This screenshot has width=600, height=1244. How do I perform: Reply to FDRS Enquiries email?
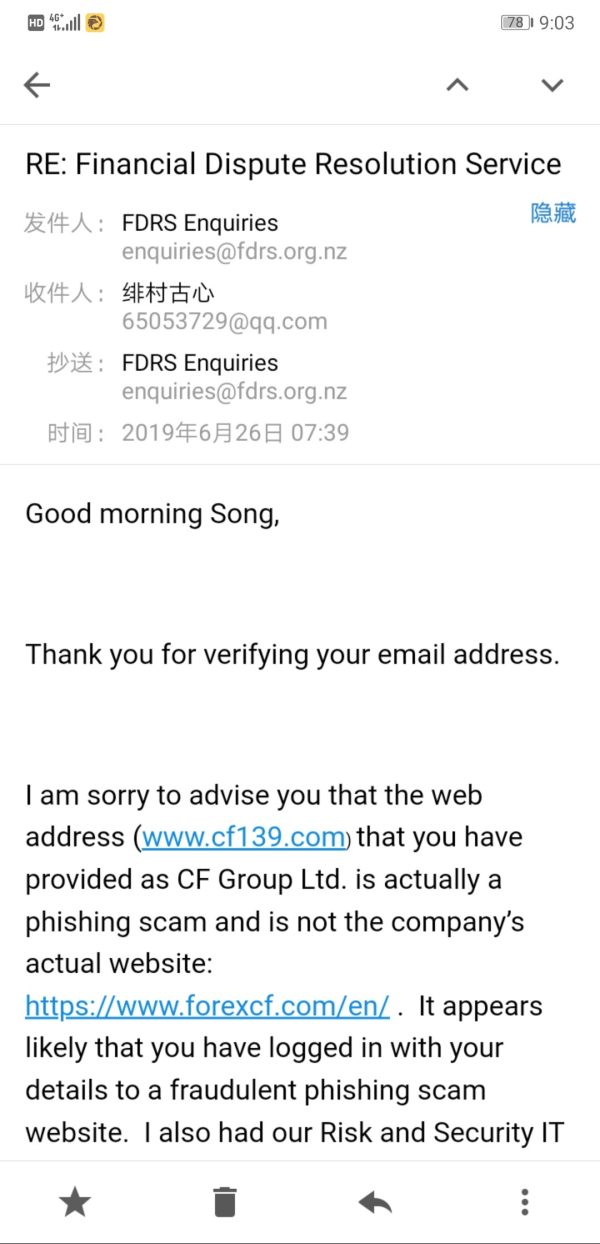(x=375, y=1202)
